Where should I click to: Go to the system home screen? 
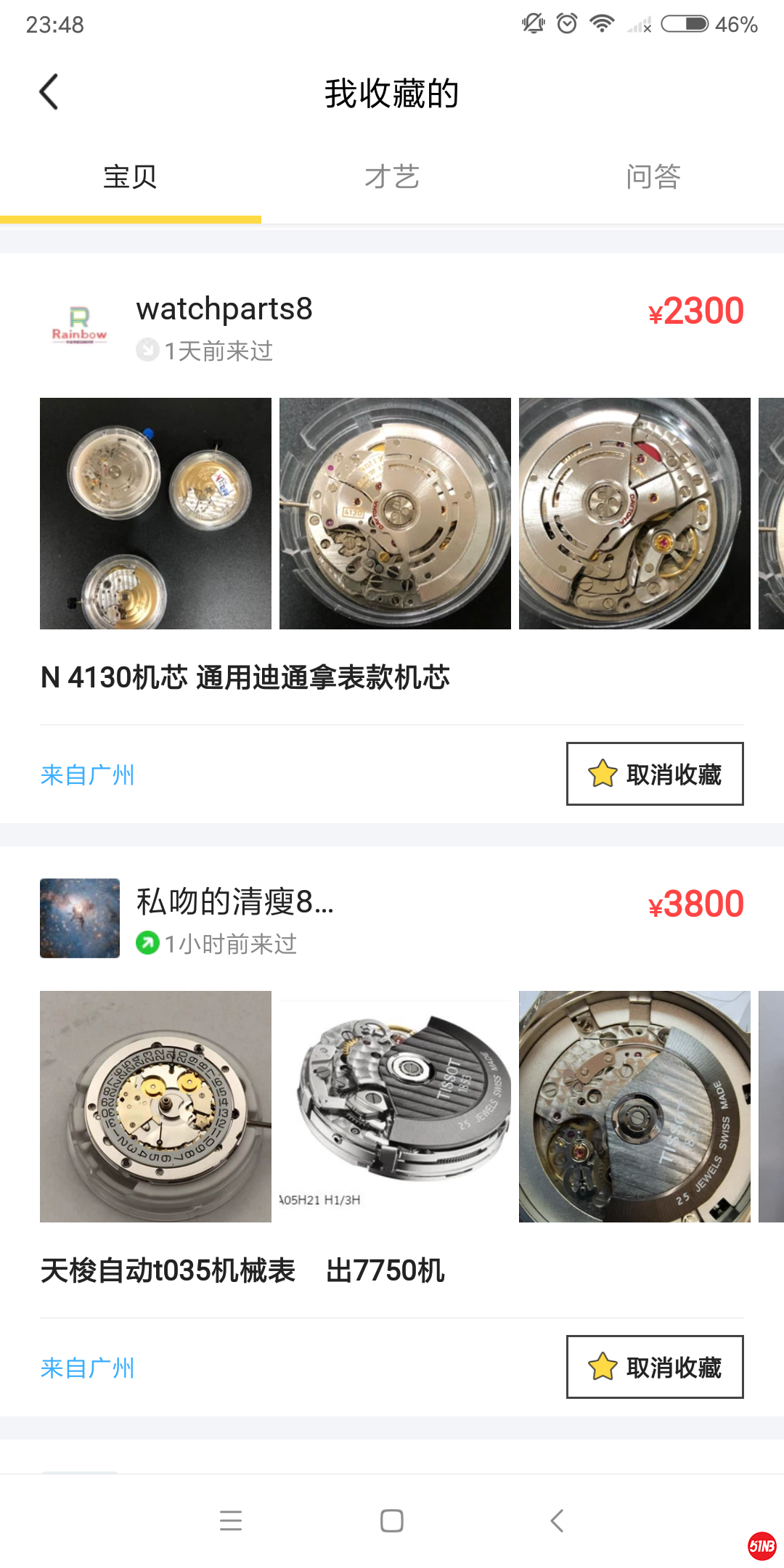point(392,1521)
